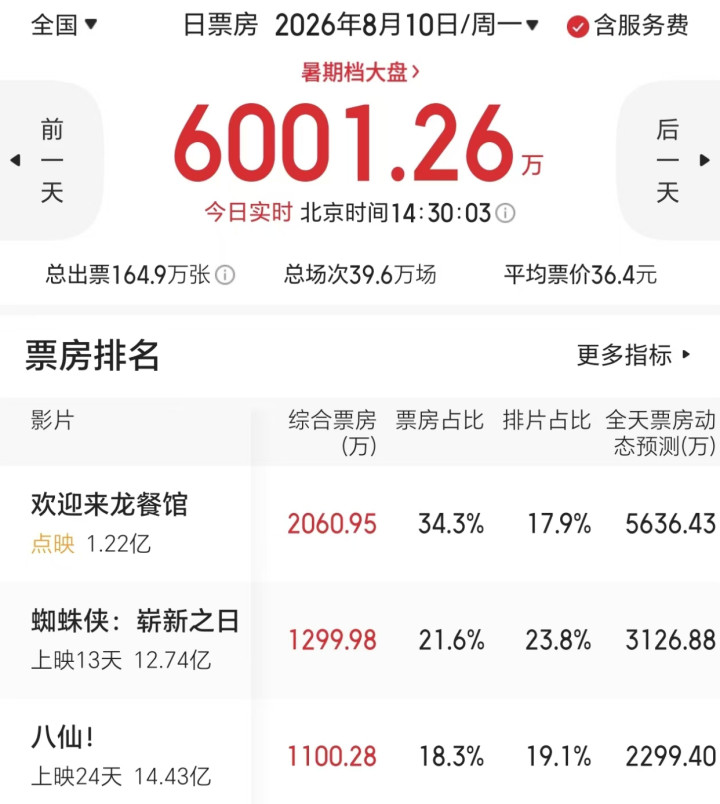The height and width of the screenshot is (804, 720).
Task: Open the 蜘蛛侠：崭新之日 film row
Action: tap(360, 640)
